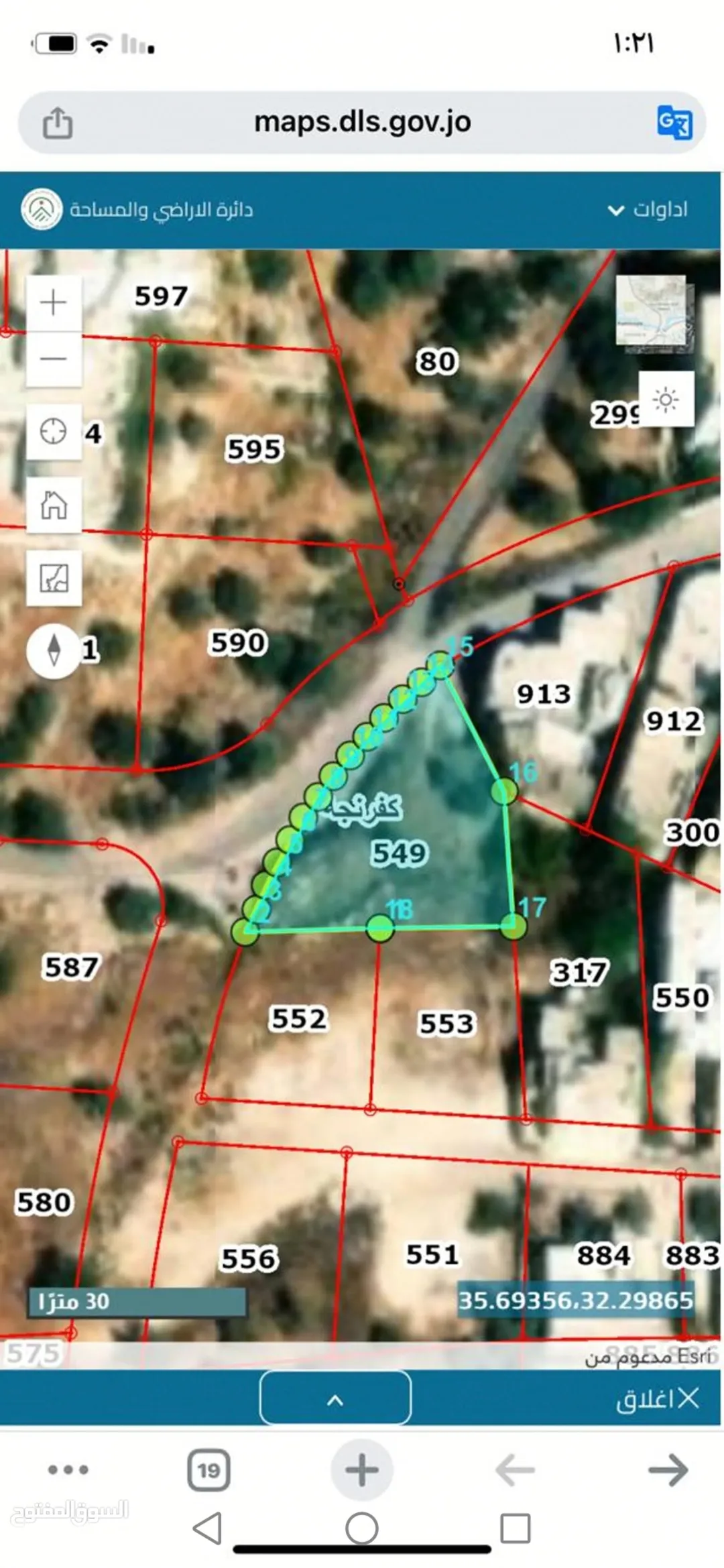Go to the system home screen
Screen dimensions: 724x1568
pyautogui.click(x=362, y=1529)
